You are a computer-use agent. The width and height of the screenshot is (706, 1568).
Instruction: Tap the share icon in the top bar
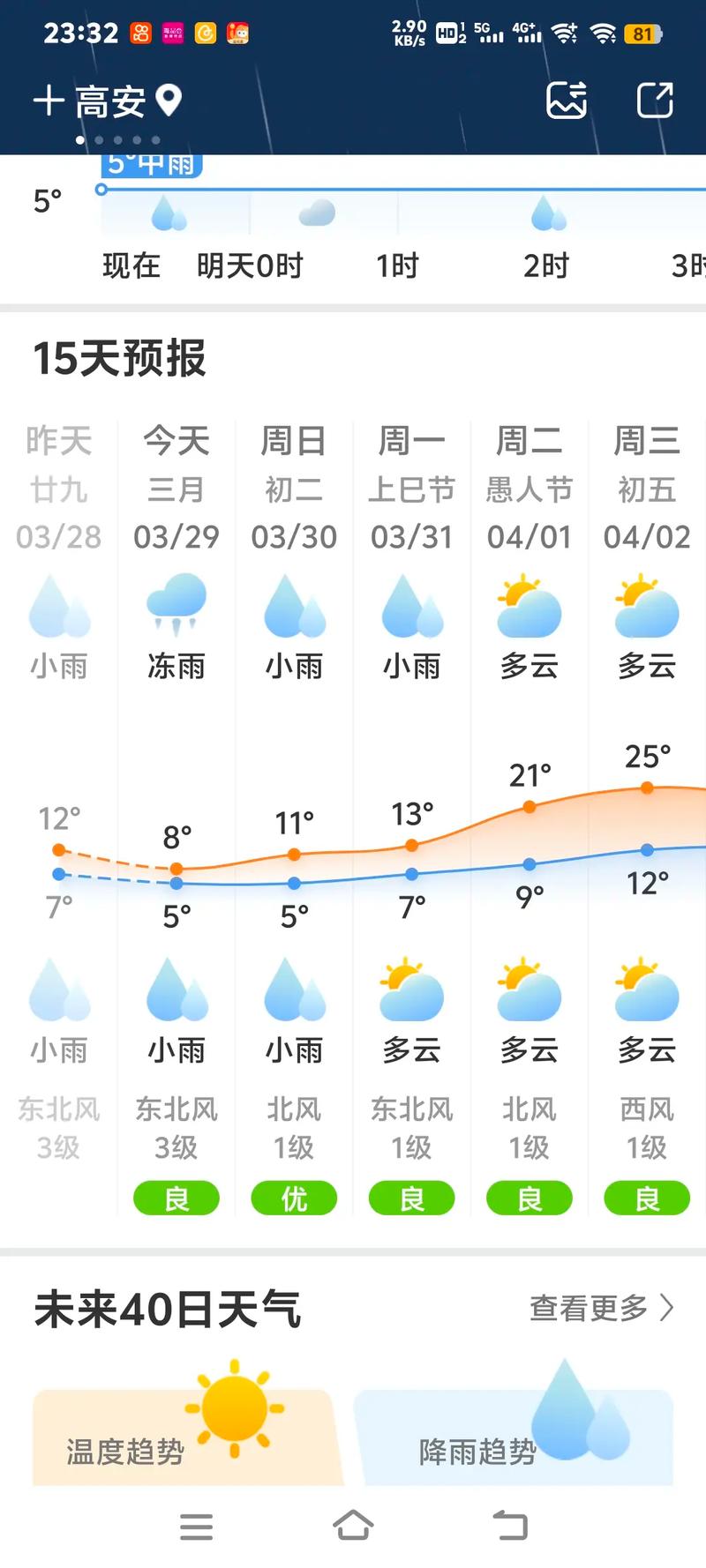tap(654, 101)
